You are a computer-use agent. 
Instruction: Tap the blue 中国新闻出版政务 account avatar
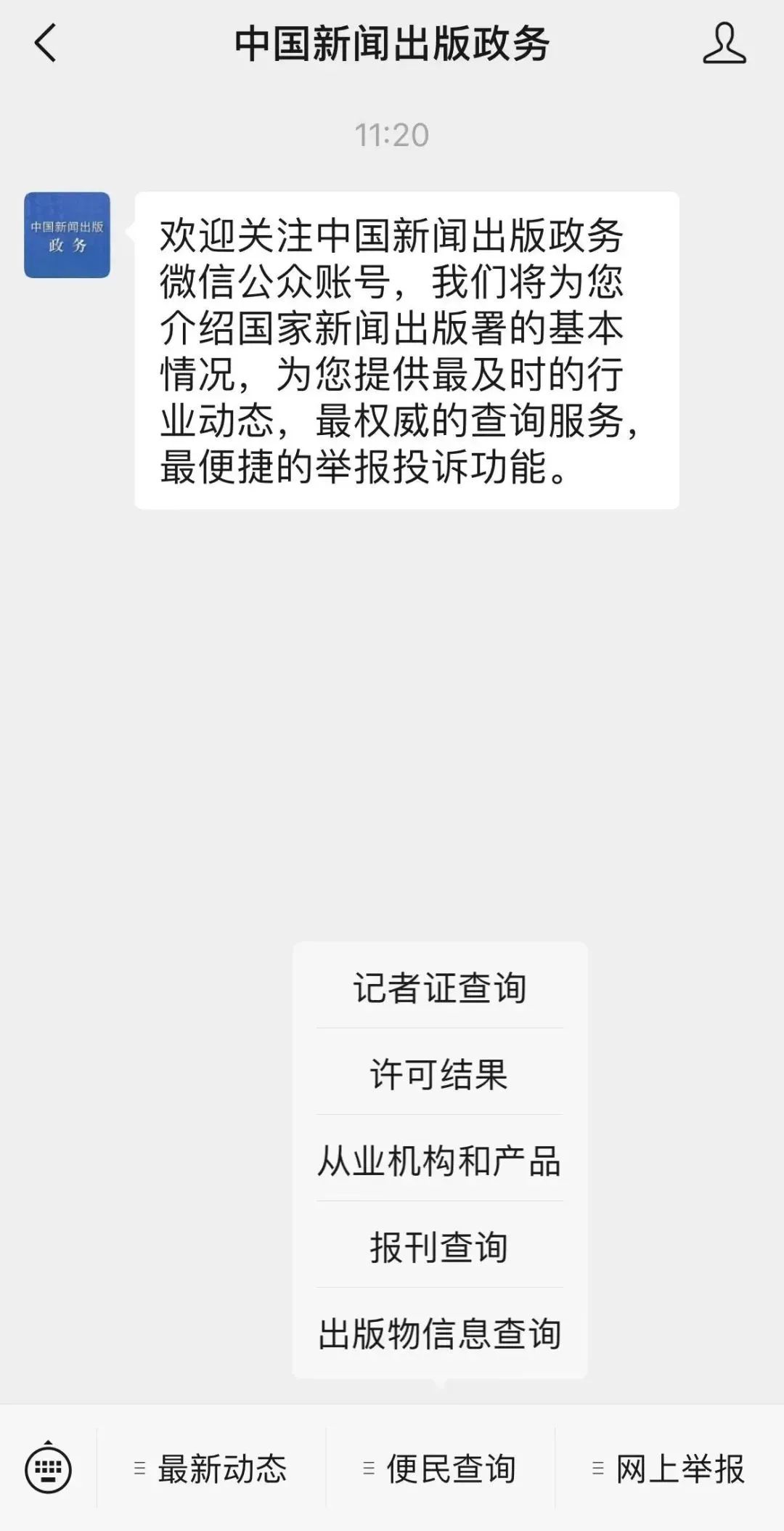(x=68, y=235)
